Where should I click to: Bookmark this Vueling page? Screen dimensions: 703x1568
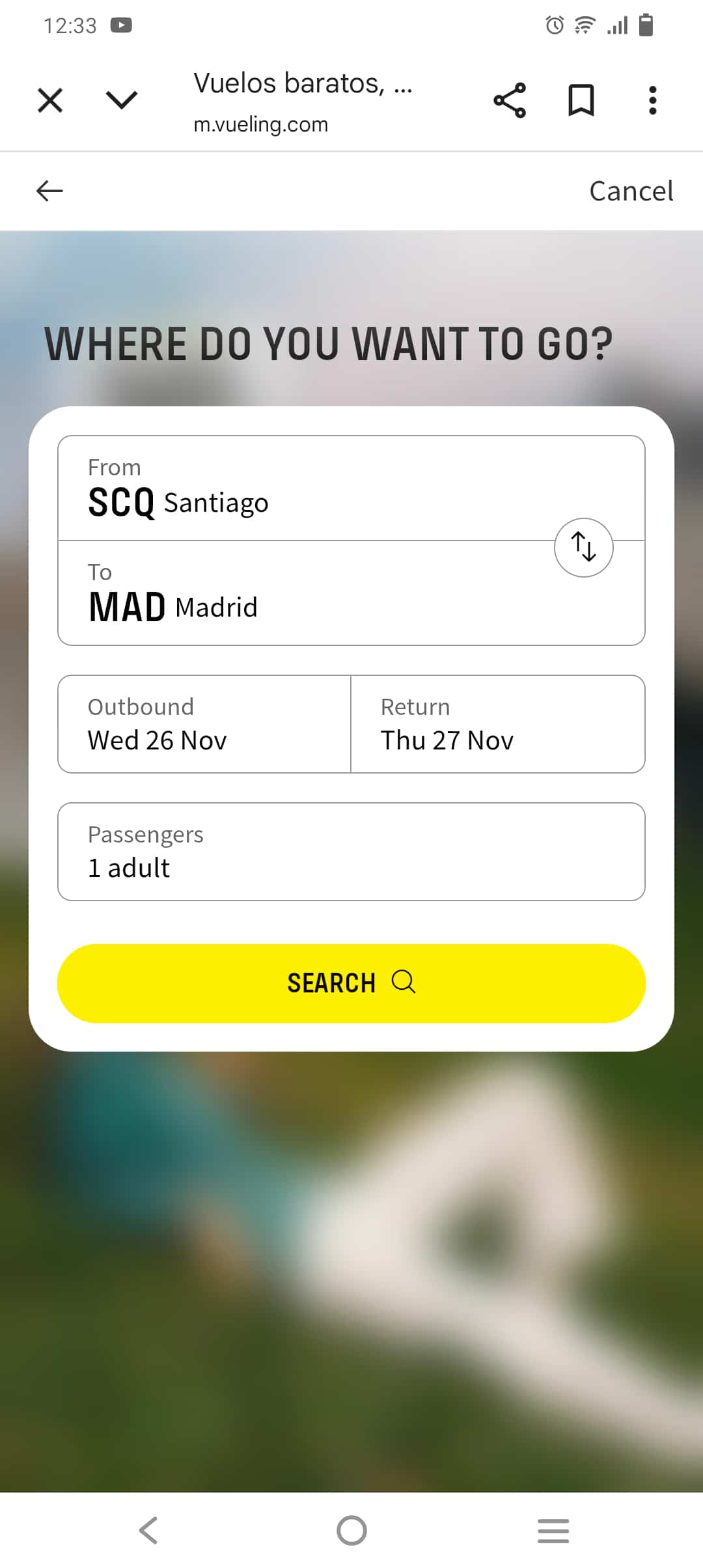pyautogui.click(x=581, y=100)
